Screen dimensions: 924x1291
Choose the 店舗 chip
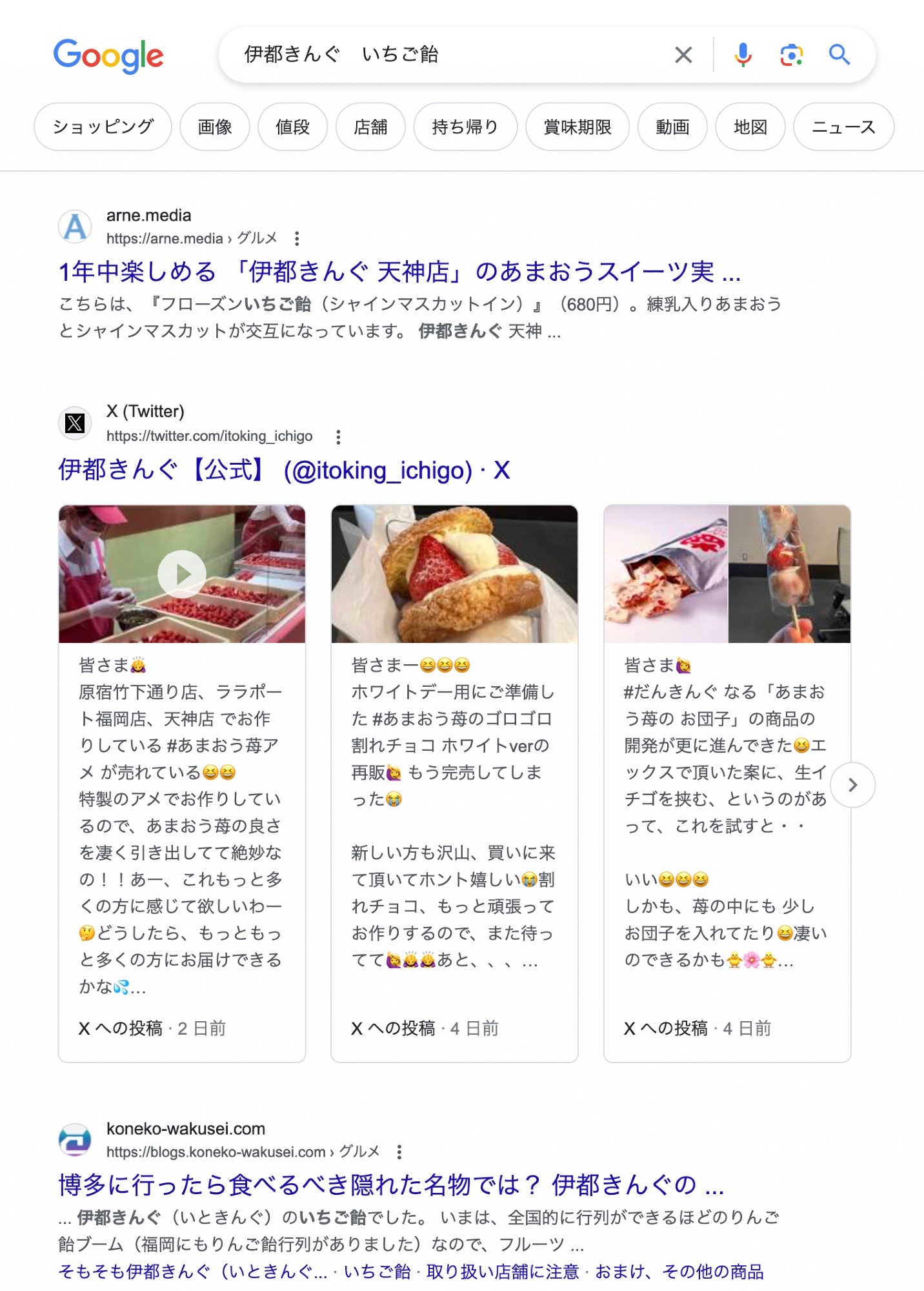point(370,127)
